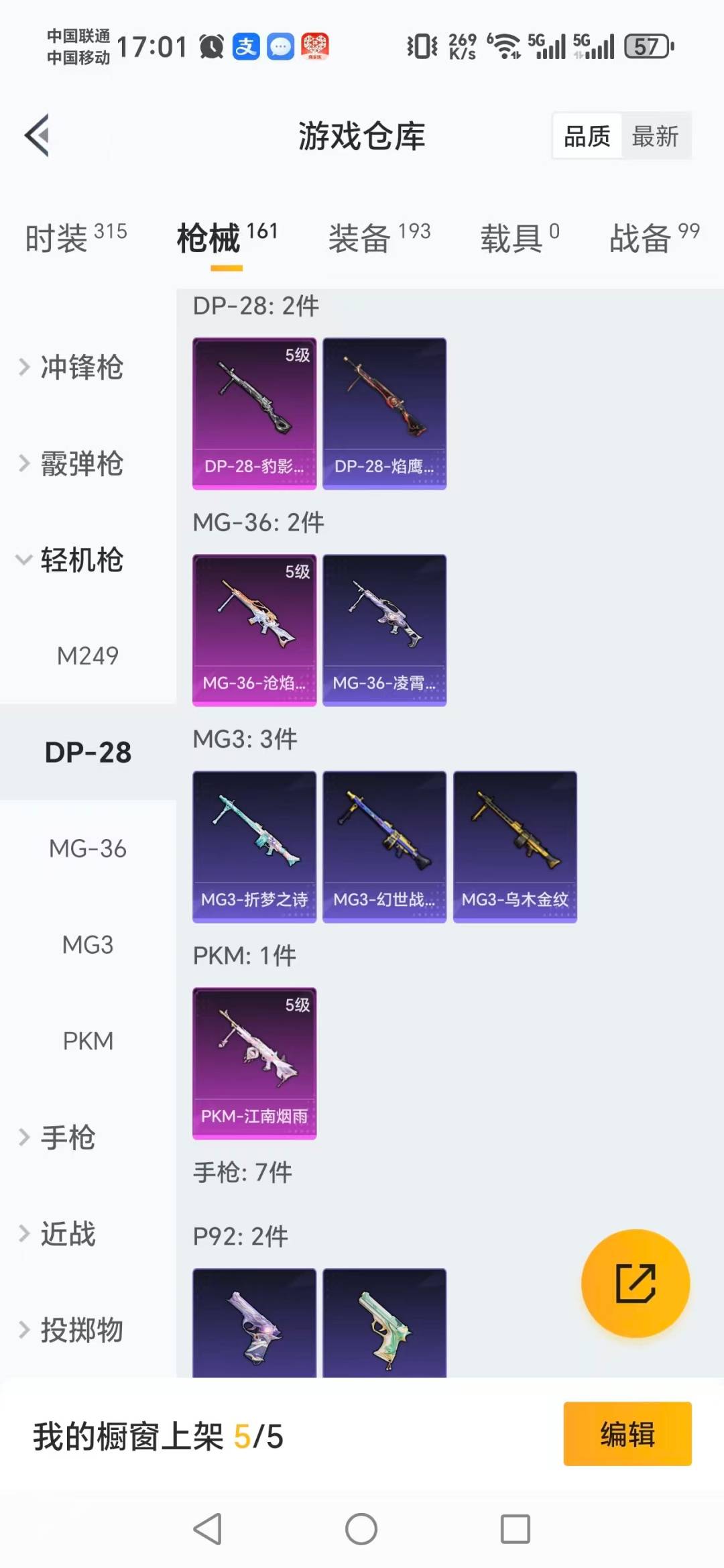Switch sorting to 品质
The image size is (724, 1568).
[586, 135]
